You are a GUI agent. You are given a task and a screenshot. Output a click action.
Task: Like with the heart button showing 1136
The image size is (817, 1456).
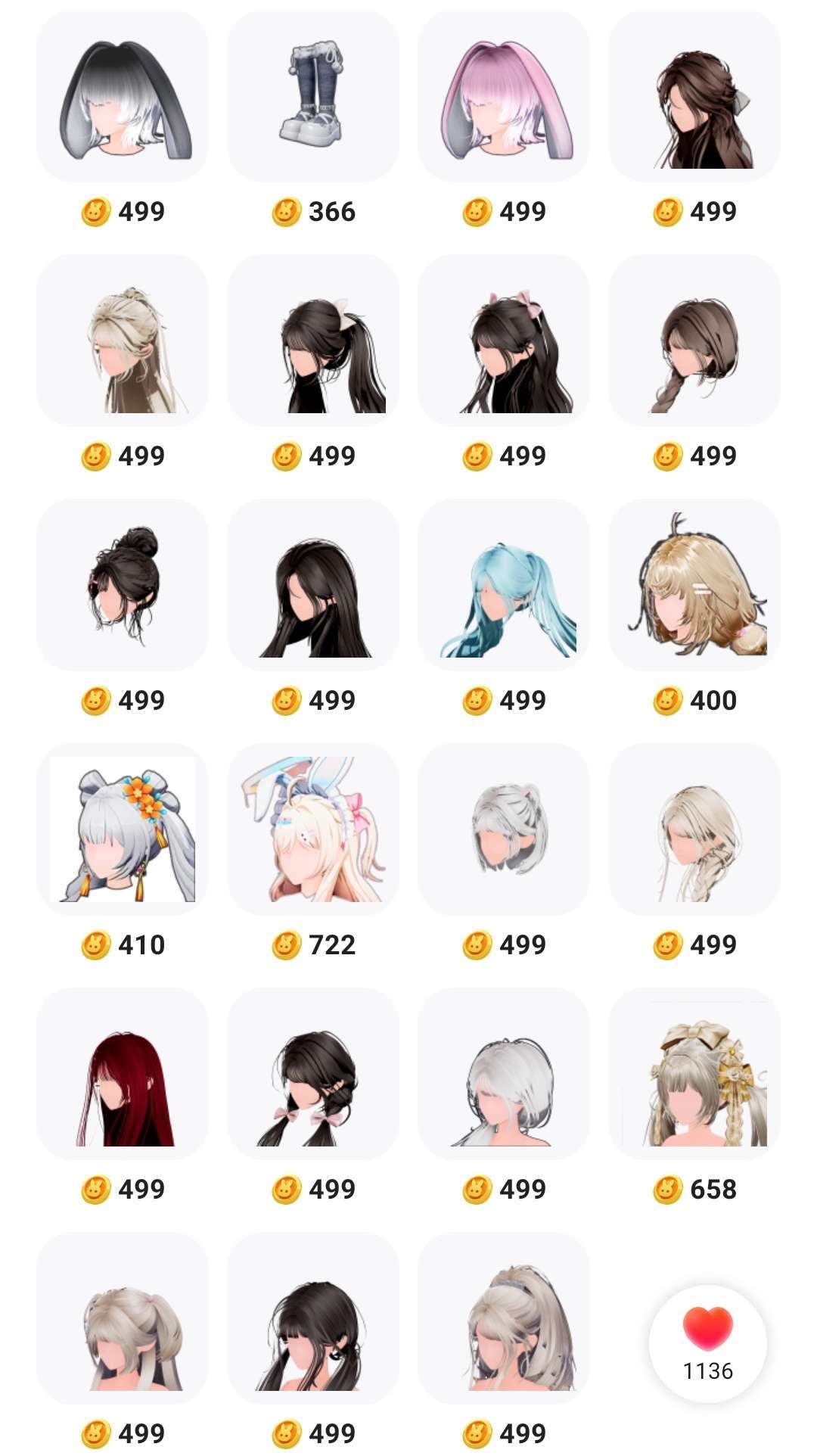pos(707,1342)
